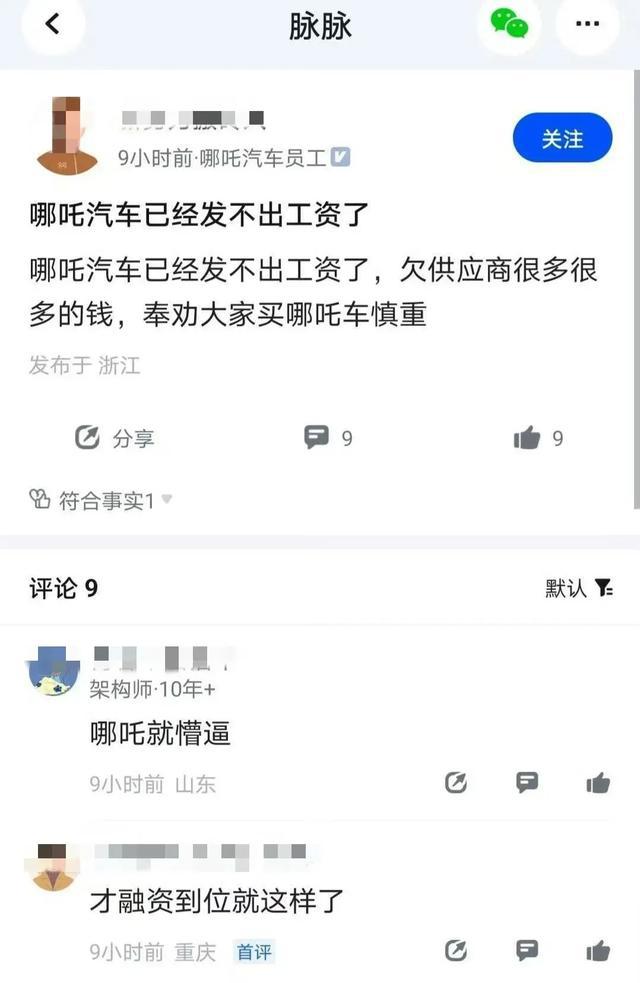Like the comment 才融资到位就这样了
The width and height of the screenshot is (640, 983).
click(598, 951)
